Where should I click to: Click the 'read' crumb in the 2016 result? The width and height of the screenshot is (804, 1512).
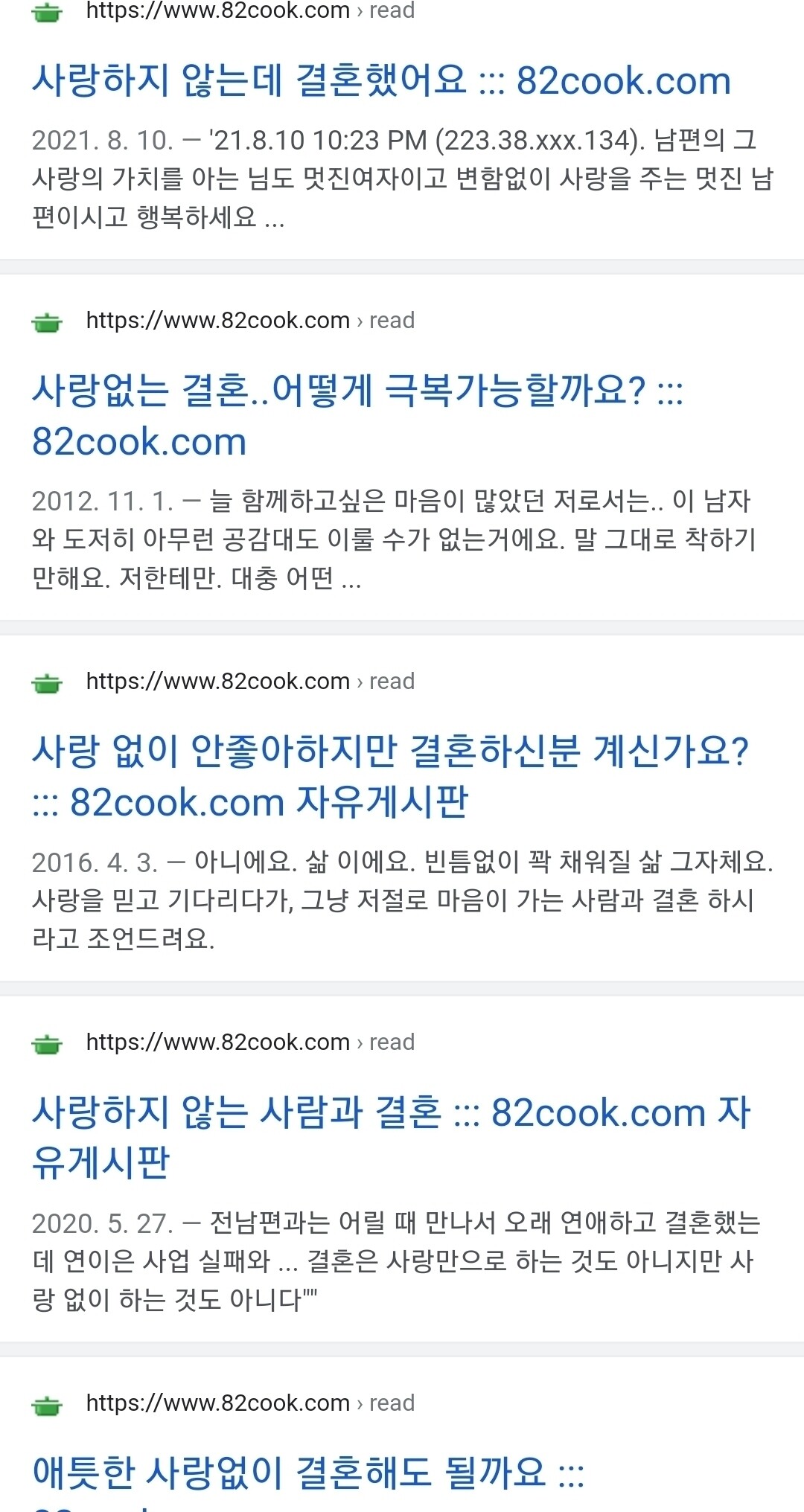pyautogui.click(x=393, y=680)
